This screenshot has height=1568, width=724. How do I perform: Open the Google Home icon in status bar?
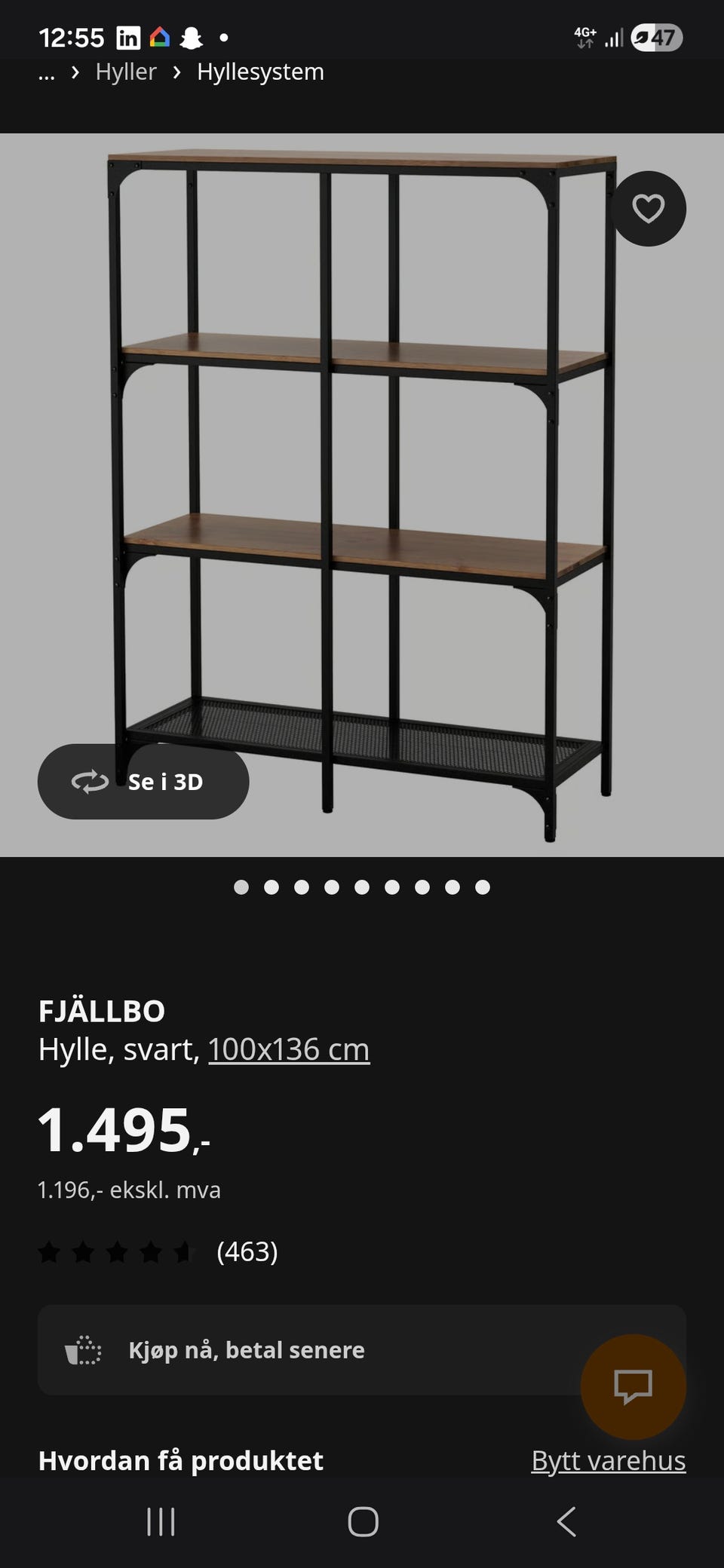click(161, 35)
